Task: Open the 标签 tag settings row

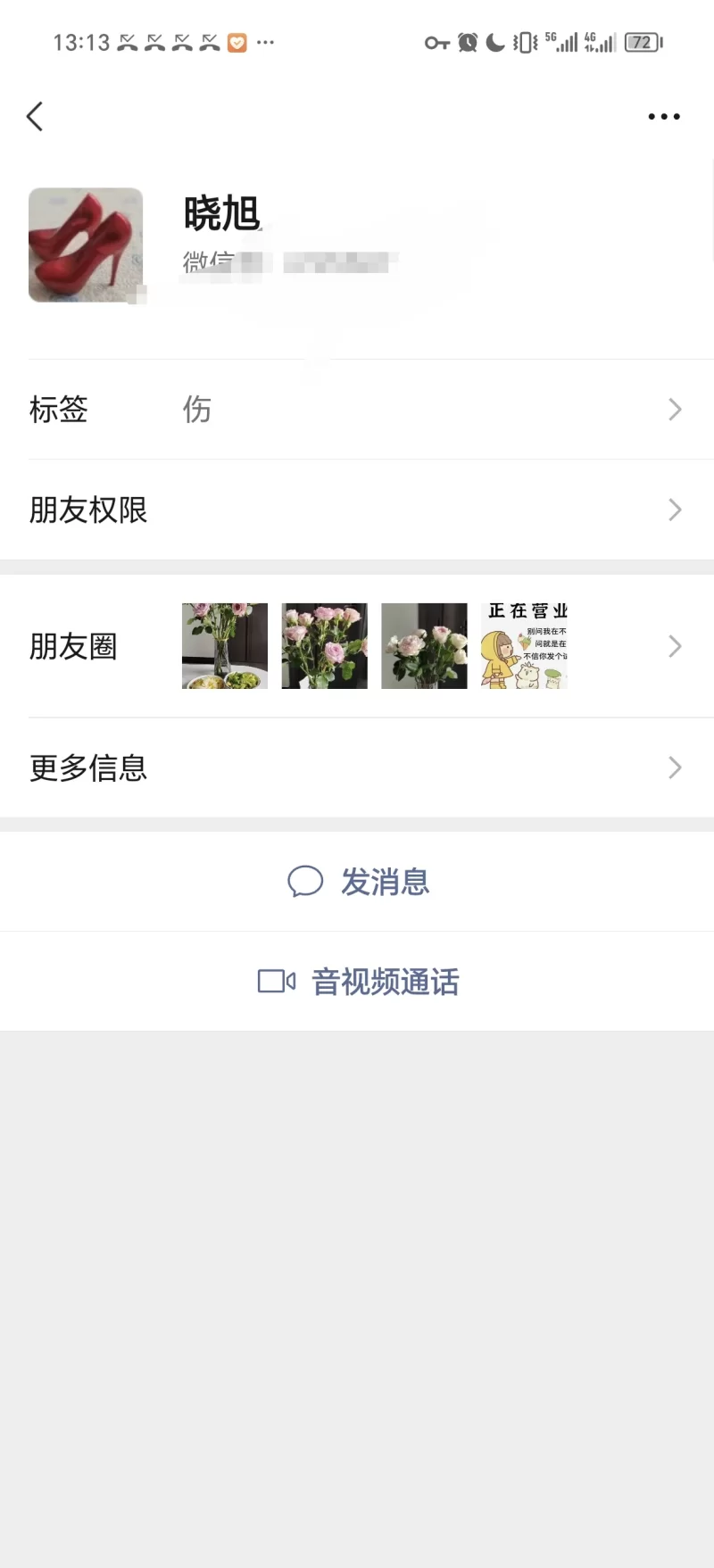Action: tap(357, 410)
